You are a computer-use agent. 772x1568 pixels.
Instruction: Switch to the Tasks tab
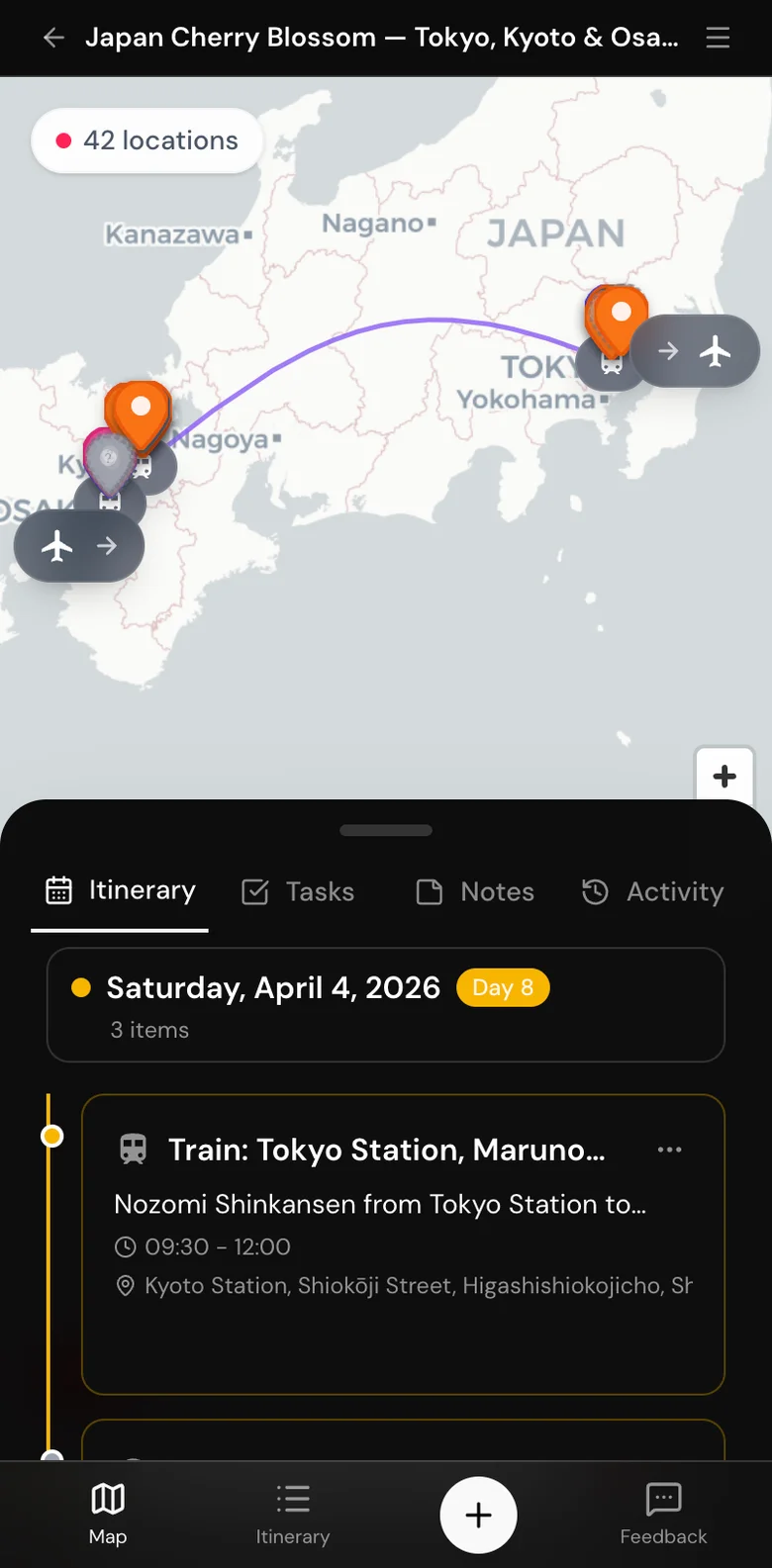[297, 891]
